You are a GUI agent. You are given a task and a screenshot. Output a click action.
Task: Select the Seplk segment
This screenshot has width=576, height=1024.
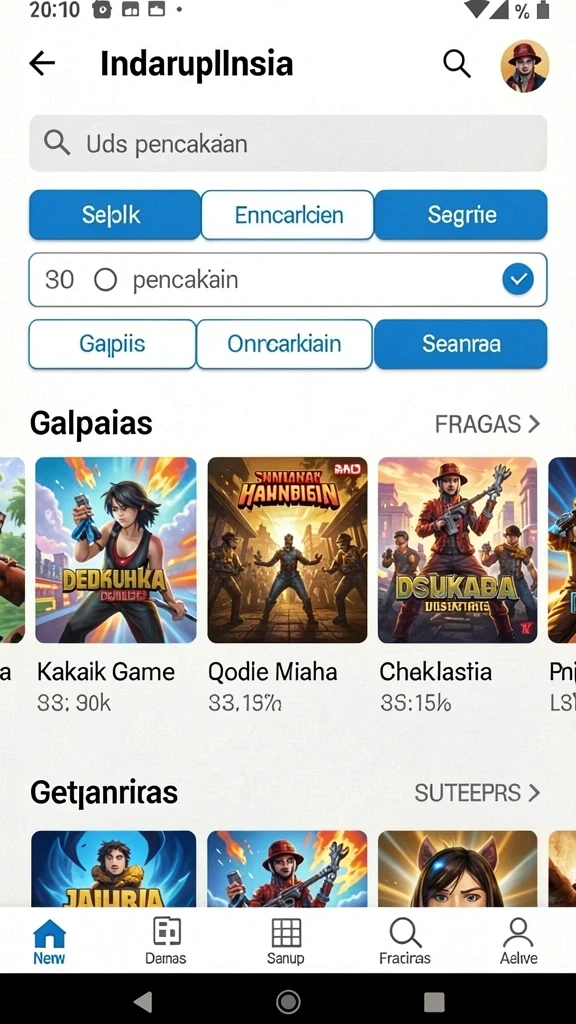click(x=115, y=215)
